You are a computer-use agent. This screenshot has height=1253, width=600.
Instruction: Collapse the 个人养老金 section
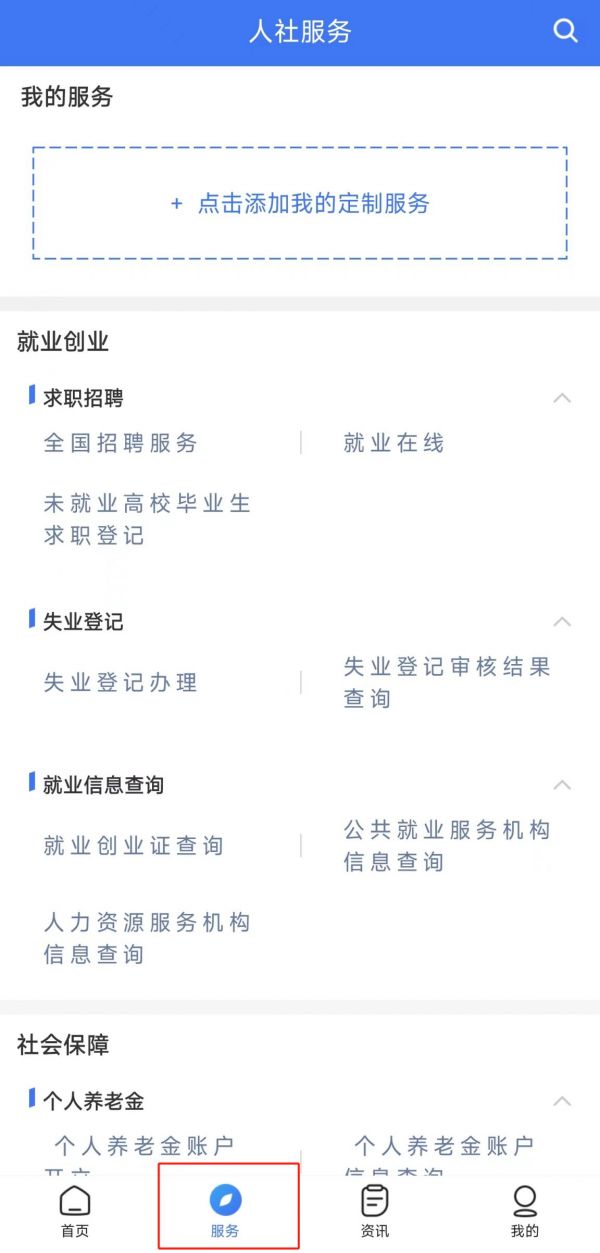coord(562,1101)
